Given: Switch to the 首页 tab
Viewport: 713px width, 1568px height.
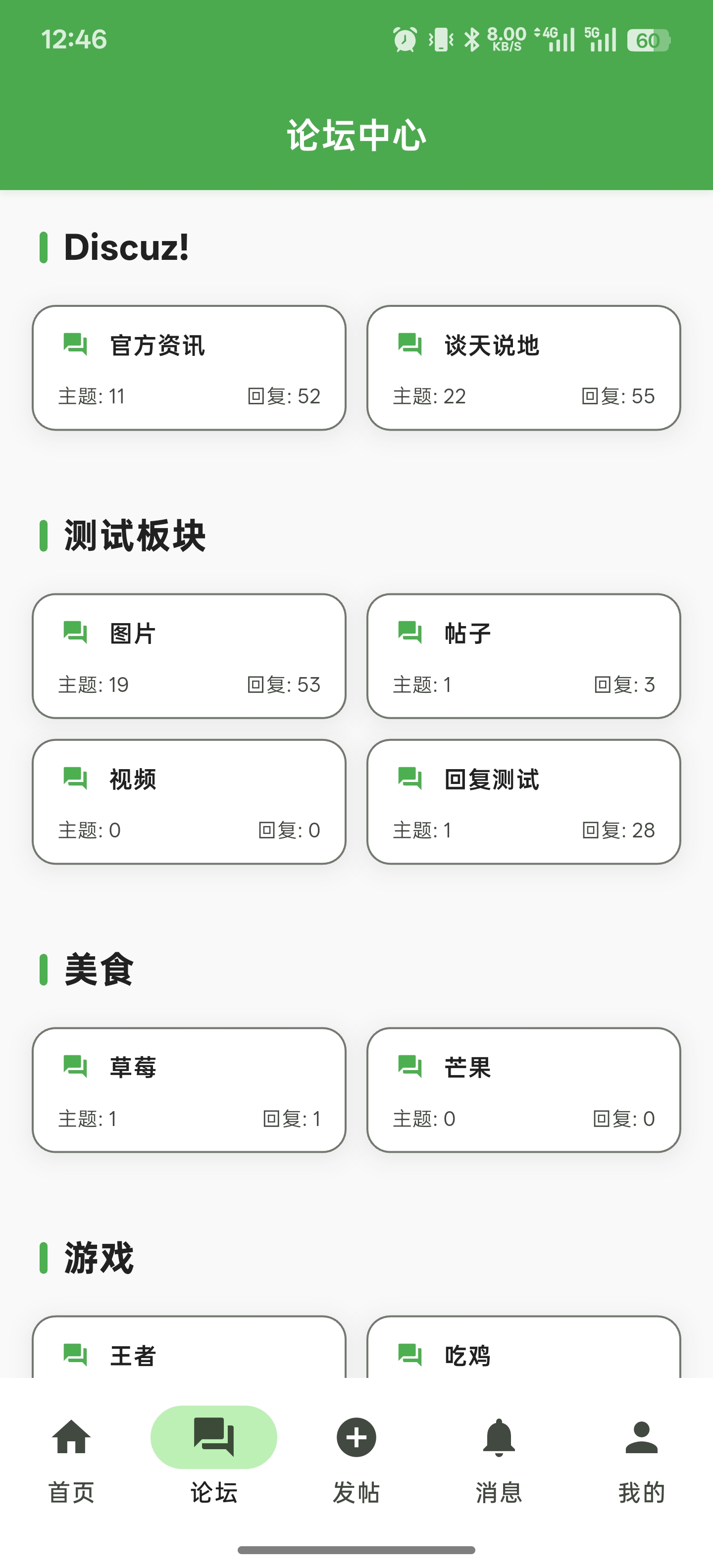Looking at the screenshot, I should (71, 1459).
